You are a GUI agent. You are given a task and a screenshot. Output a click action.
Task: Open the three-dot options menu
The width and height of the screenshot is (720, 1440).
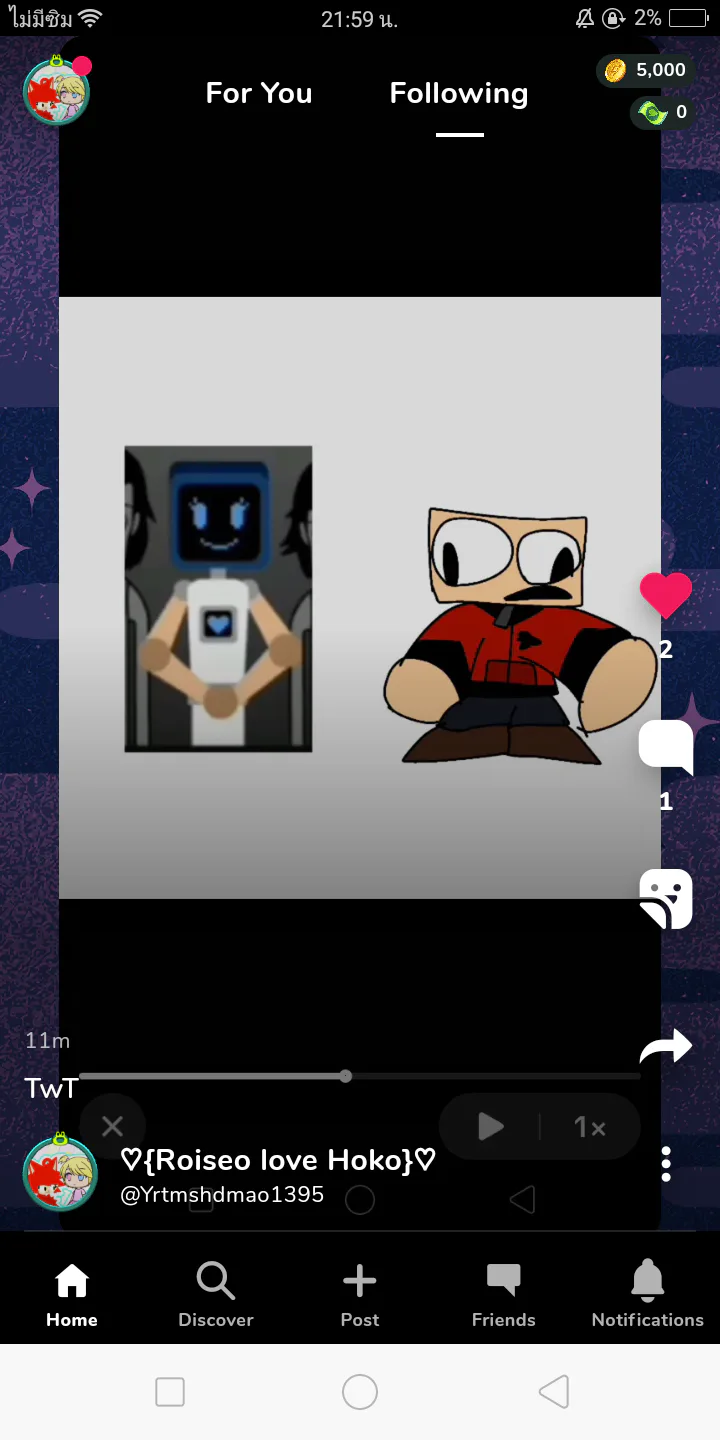tap(666, 1164)
